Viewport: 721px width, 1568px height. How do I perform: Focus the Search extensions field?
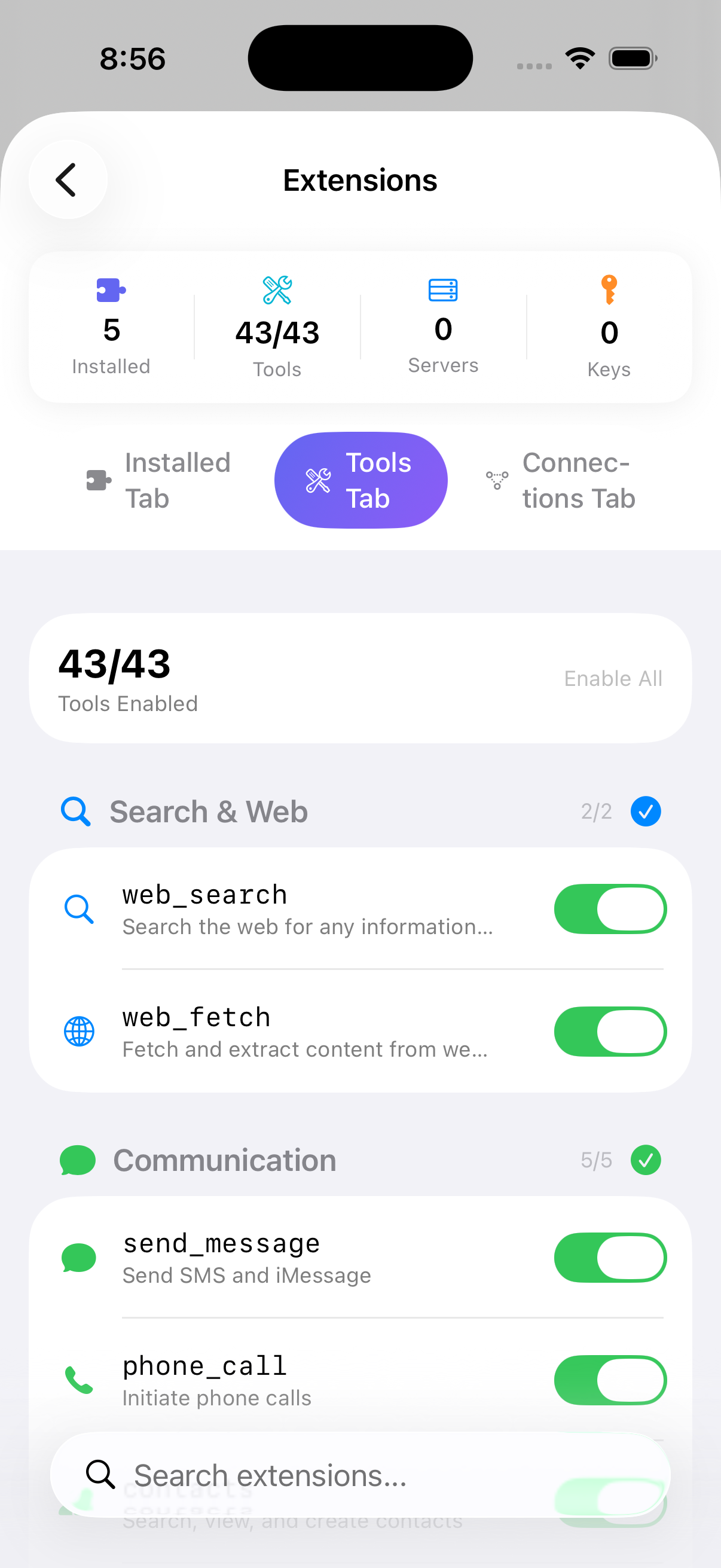pos(360,1475)
